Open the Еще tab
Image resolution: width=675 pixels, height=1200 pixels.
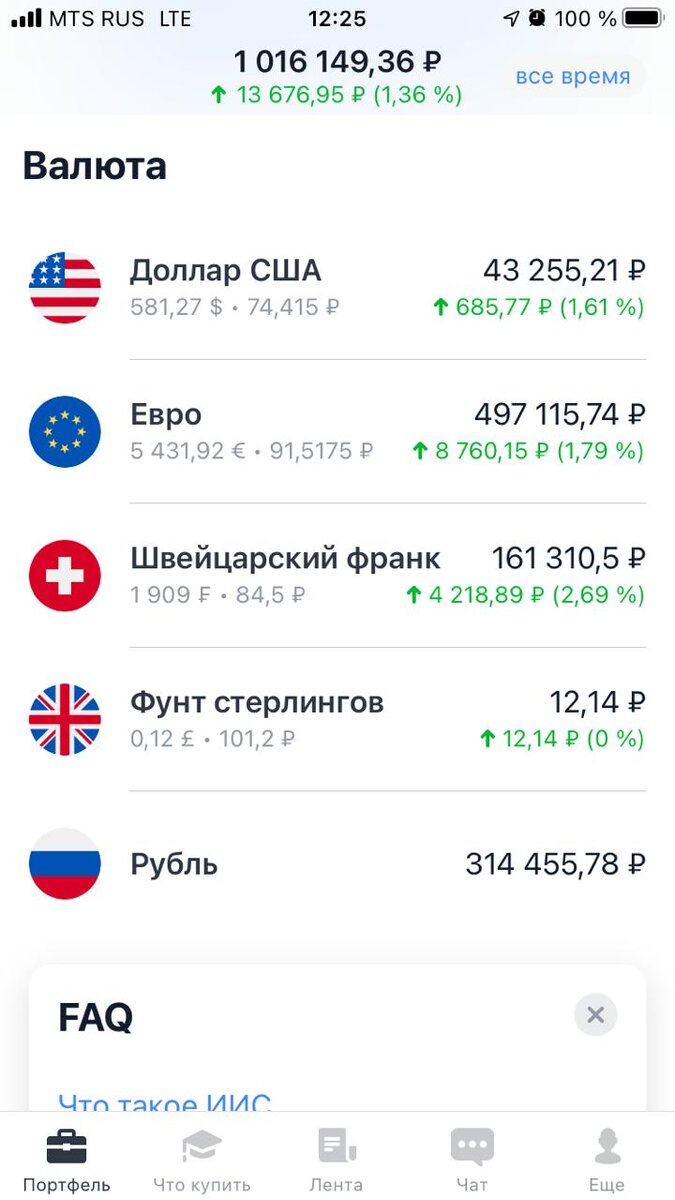coord(607,1160)
